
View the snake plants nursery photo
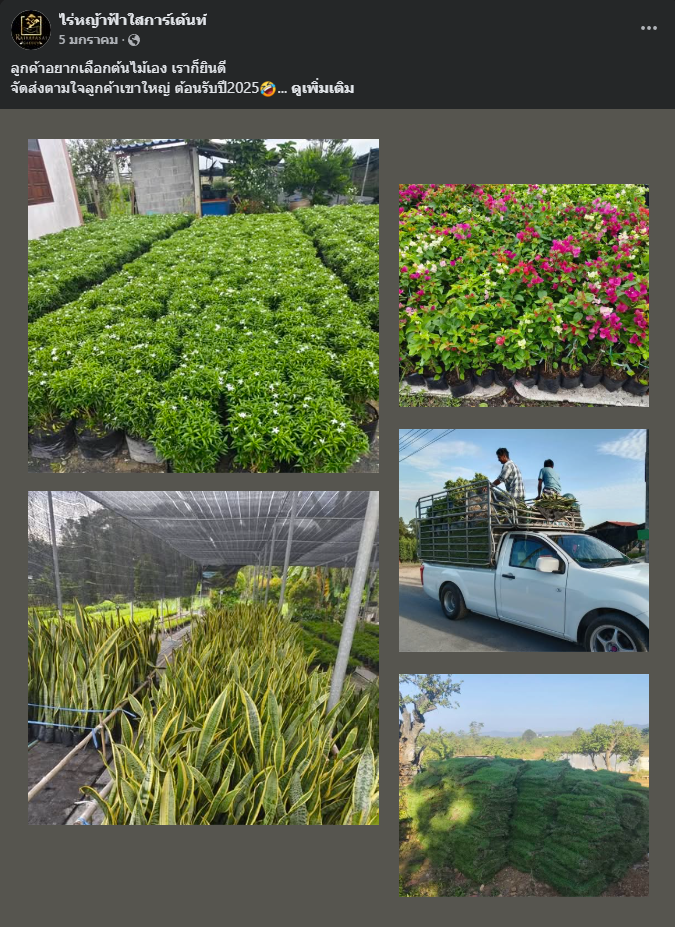(203, 657)
